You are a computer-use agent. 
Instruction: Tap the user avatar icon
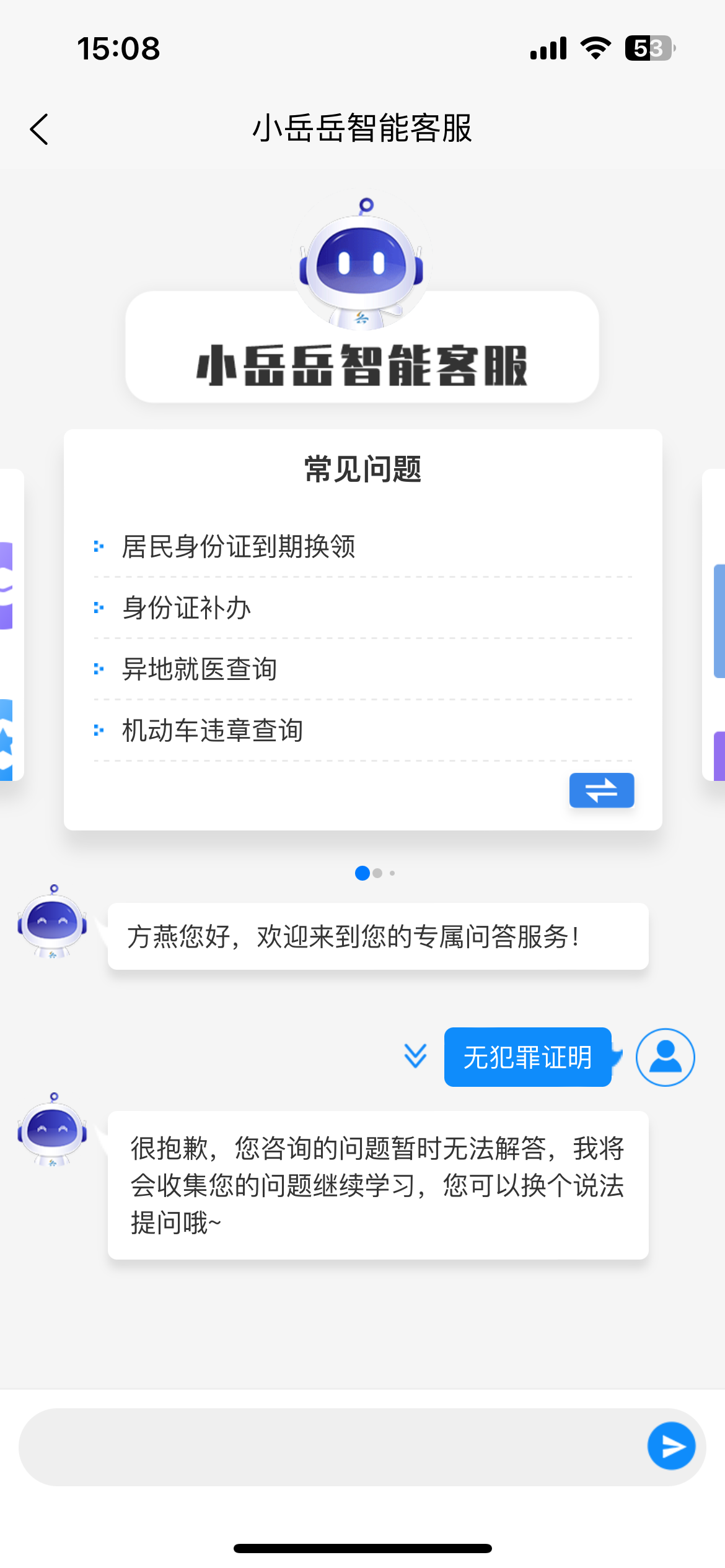coord(665,1057)
